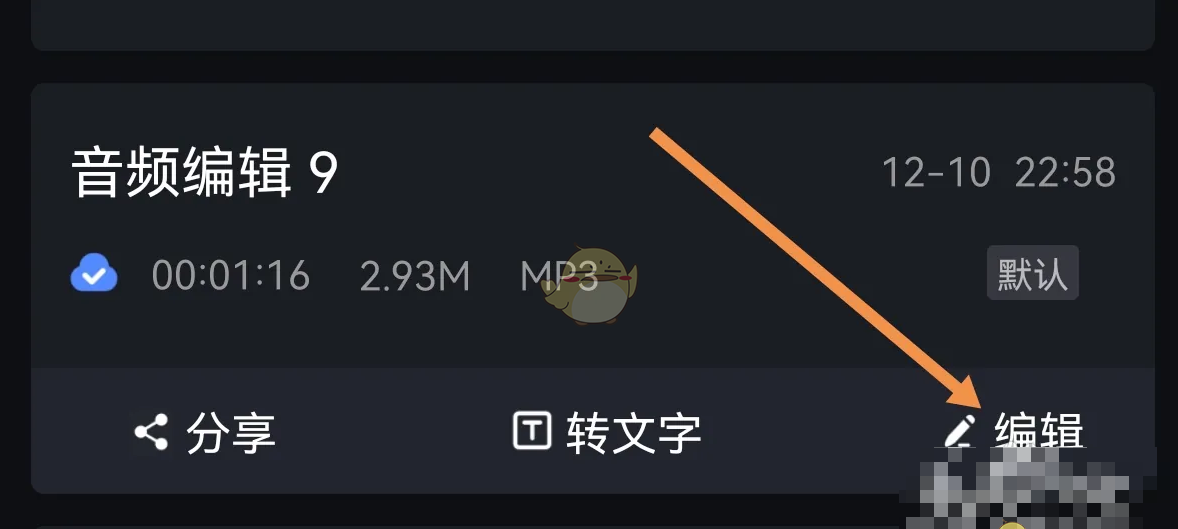1178x529 pixels.
Task: Tap the 默认 tag on the recording
Action: (1033, 273)
